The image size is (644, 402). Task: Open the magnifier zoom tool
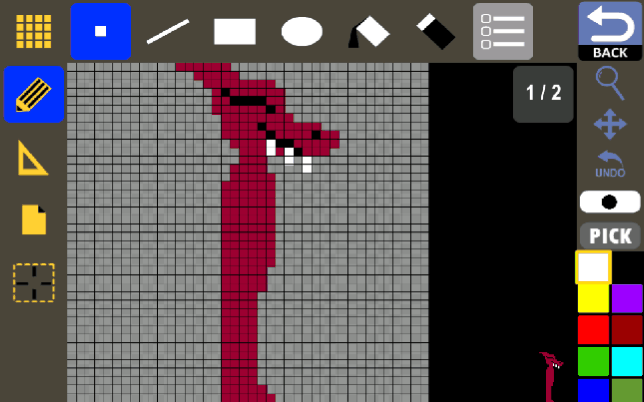coord(610,81)
